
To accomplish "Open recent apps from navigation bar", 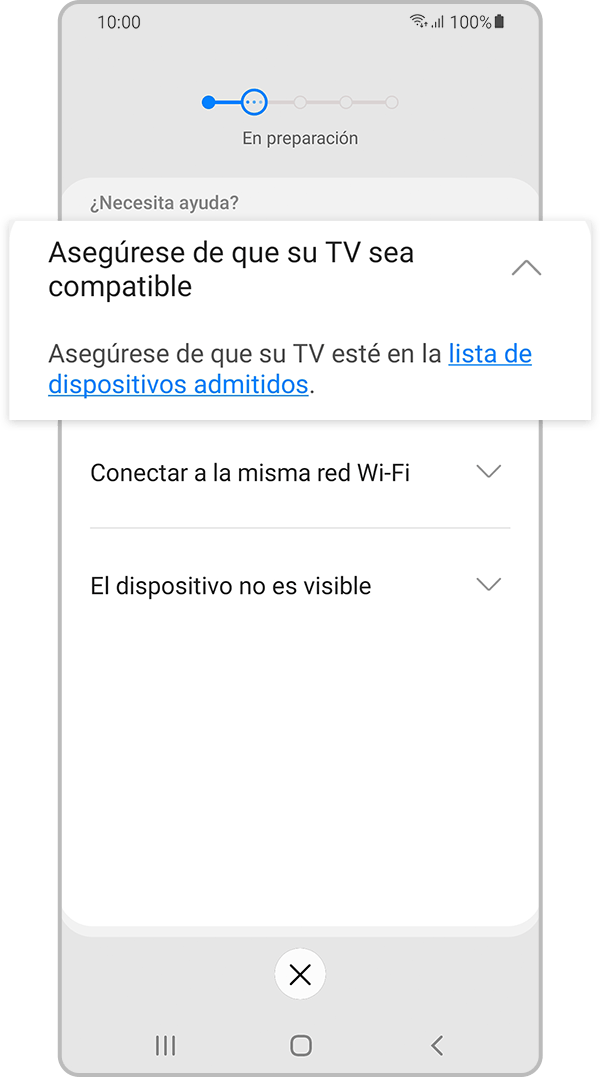I will [165, 1046].
